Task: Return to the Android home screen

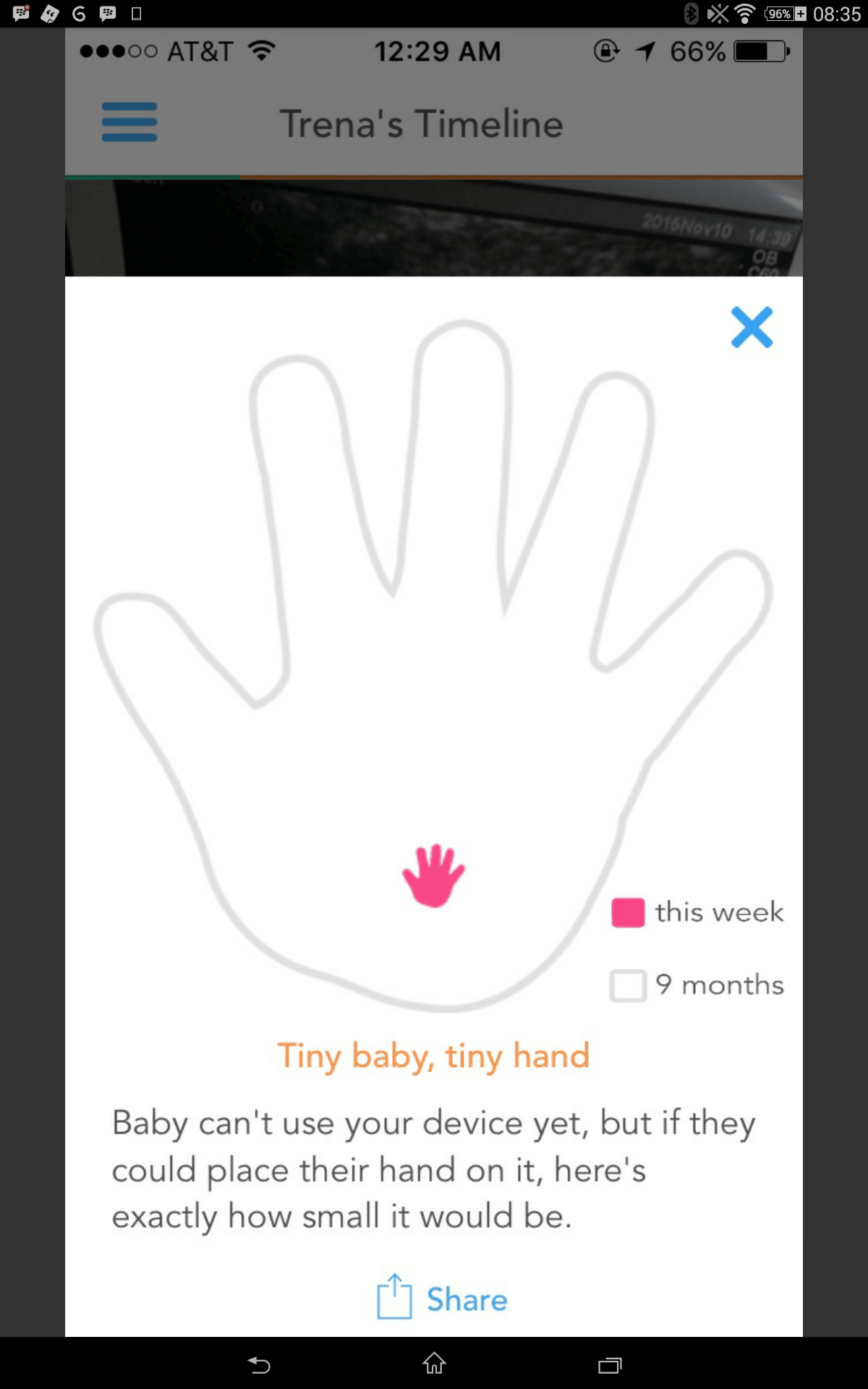Action: pos(434,1364)
